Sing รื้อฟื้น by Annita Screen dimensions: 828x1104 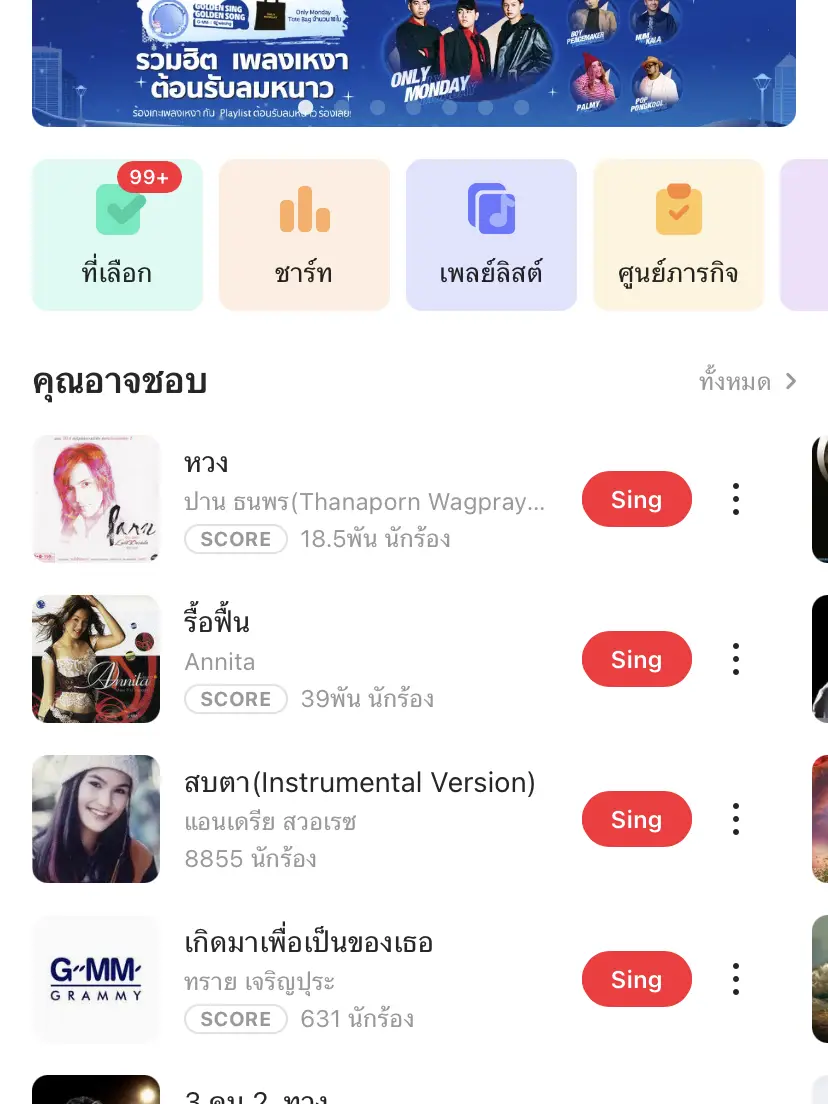tap(636, 659)
